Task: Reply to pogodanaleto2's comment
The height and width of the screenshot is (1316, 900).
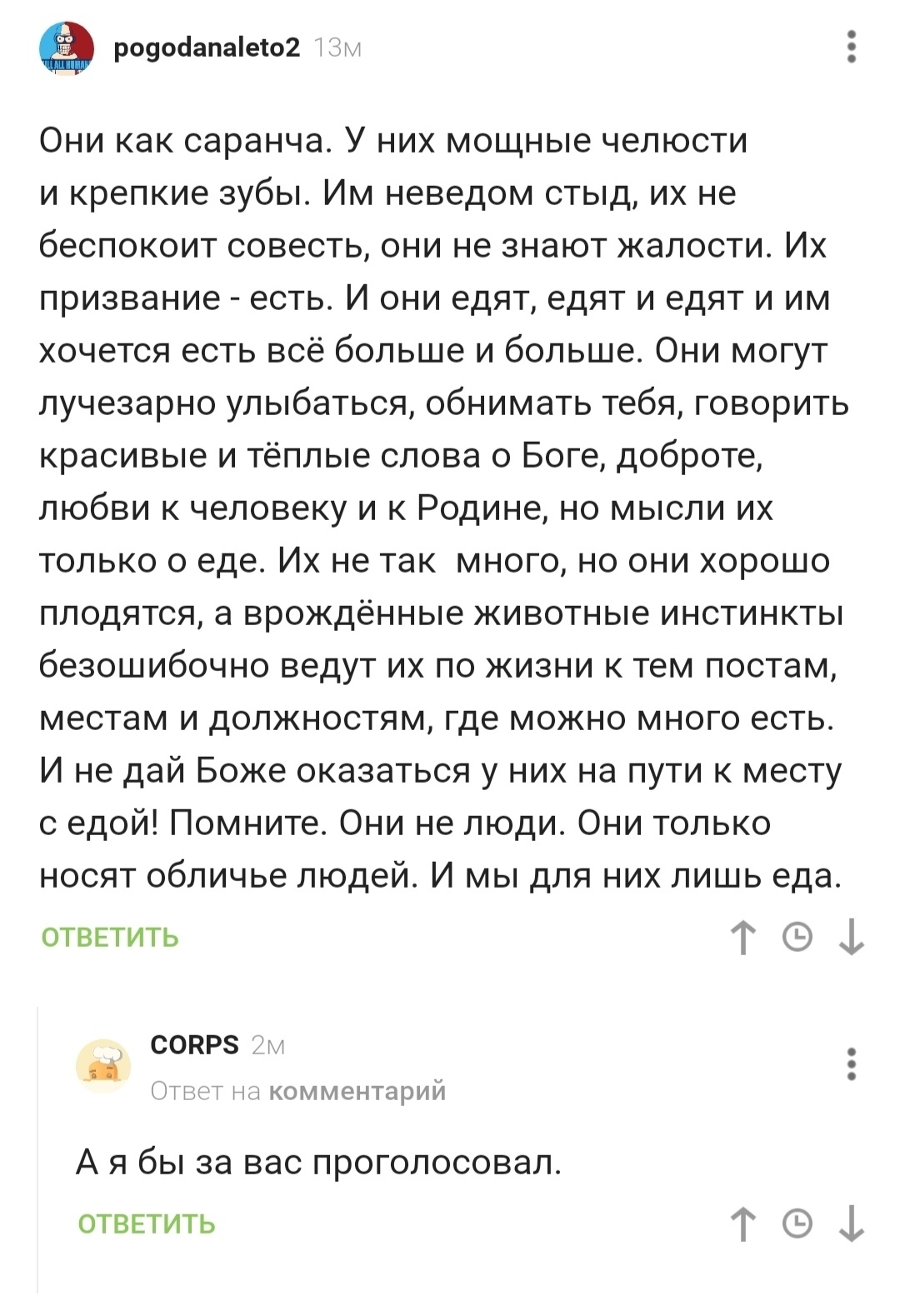Action: [x=110, y=938]
